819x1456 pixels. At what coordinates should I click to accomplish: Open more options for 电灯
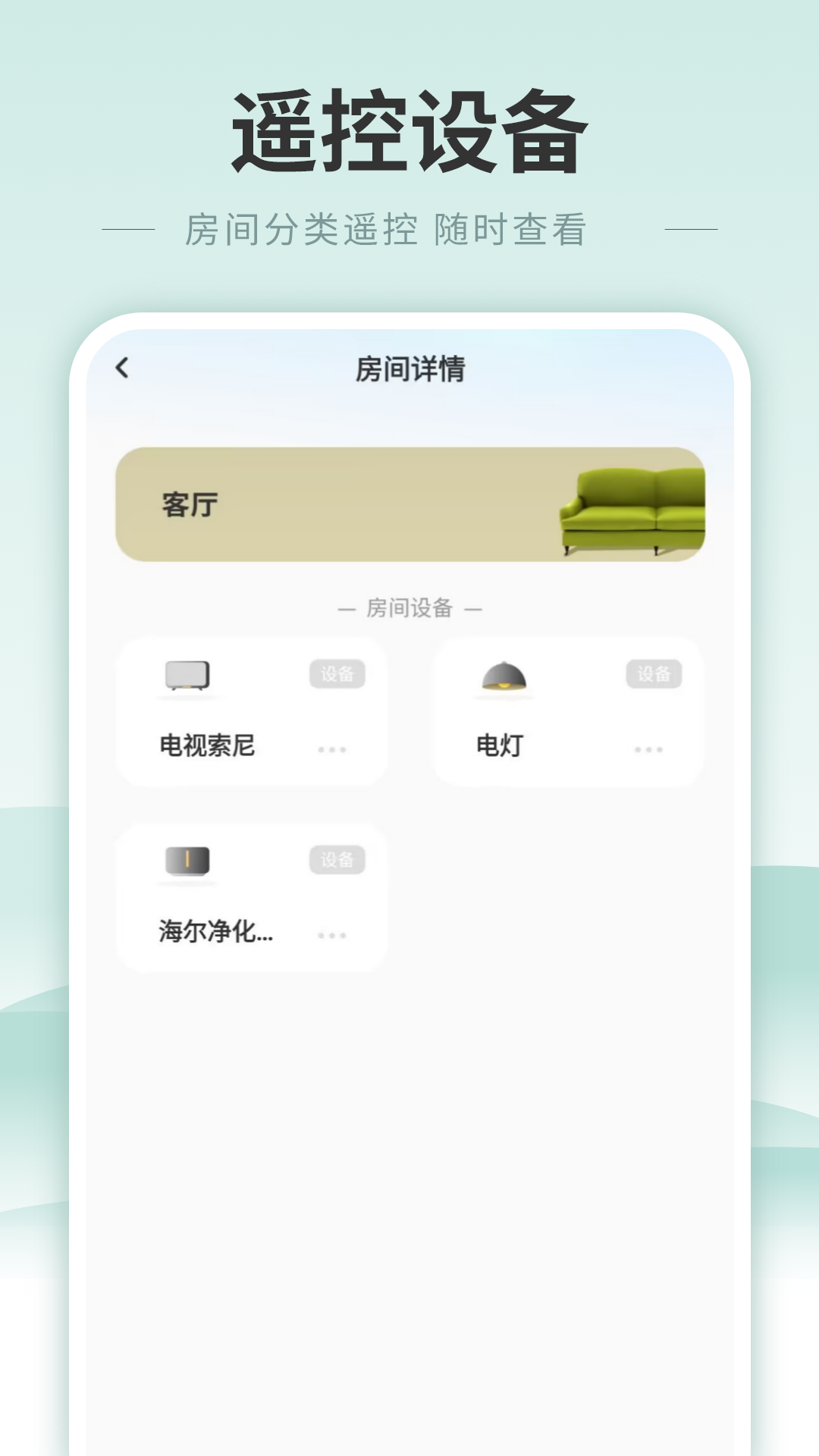click(x=648, y=749)
